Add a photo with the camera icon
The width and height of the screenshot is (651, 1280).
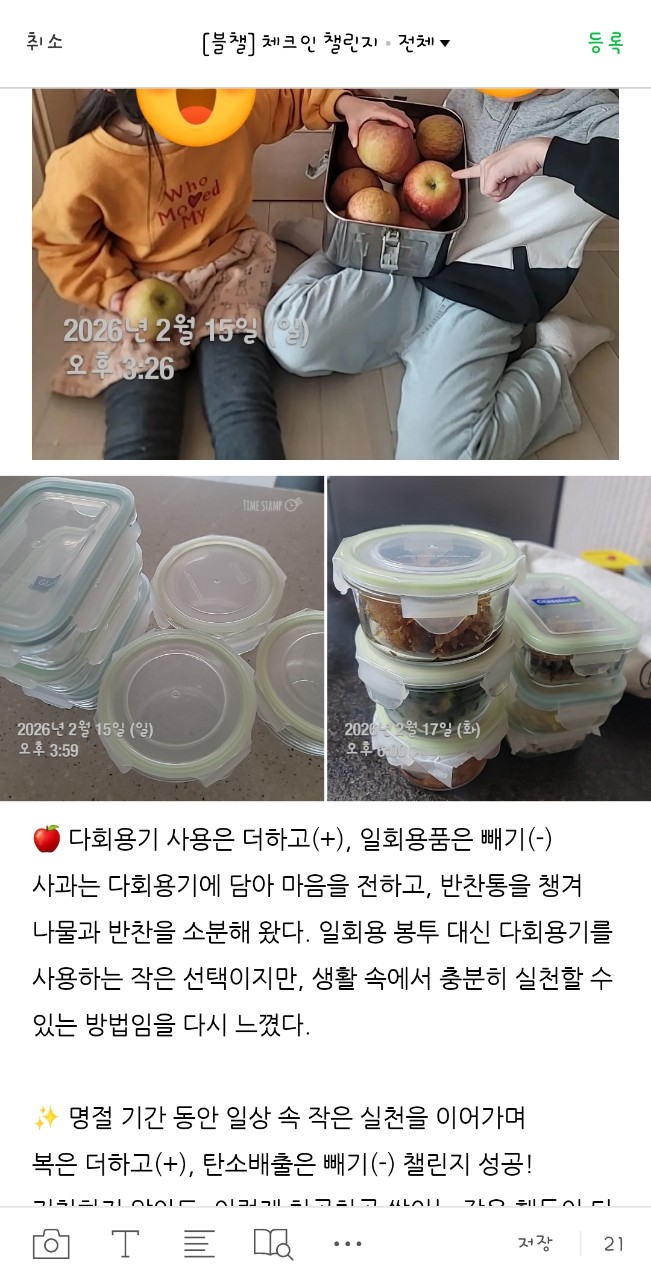click(51, 1244)
